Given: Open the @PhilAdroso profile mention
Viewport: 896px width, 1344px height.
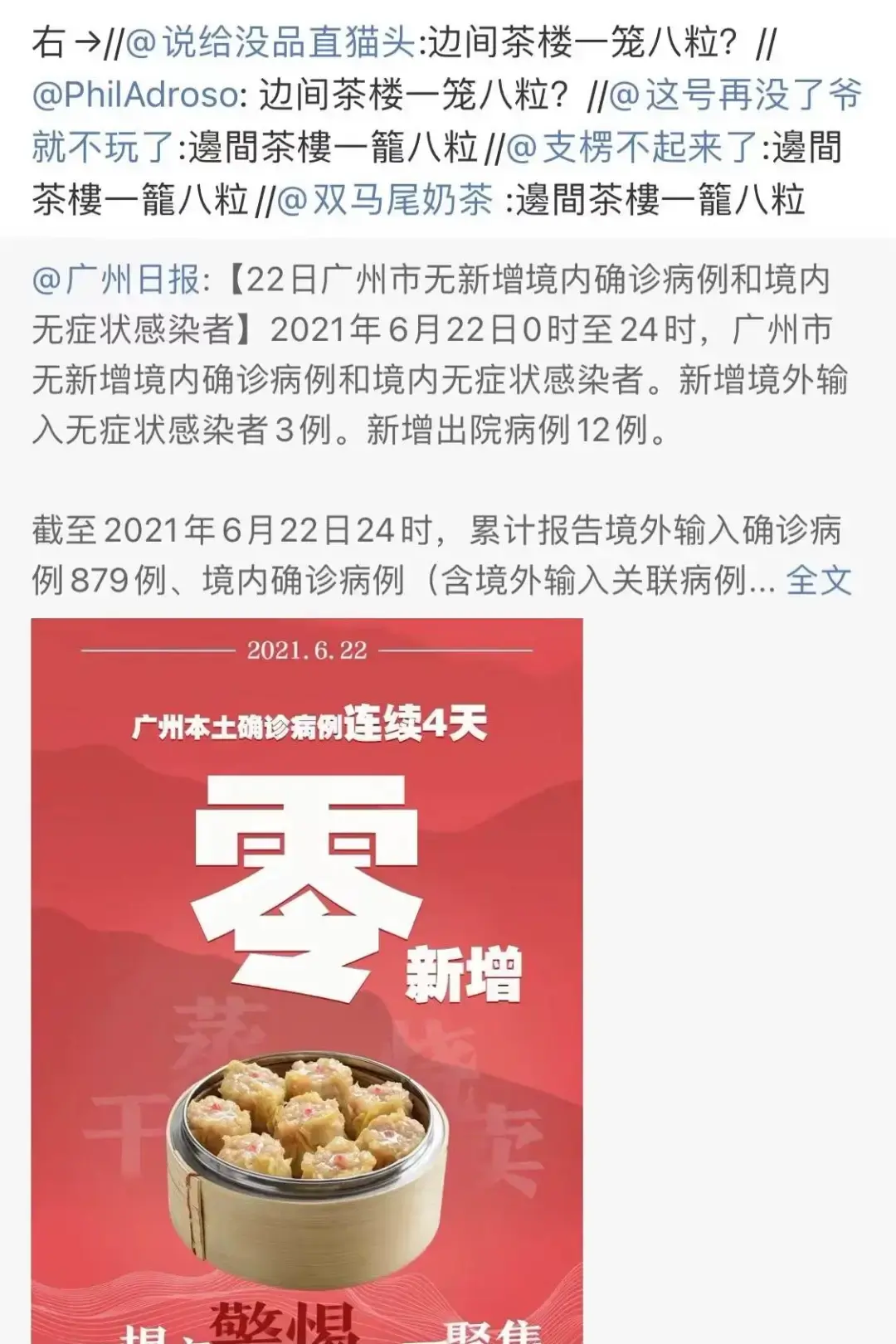Looking at the screenshot, I should tap(135, 95).
